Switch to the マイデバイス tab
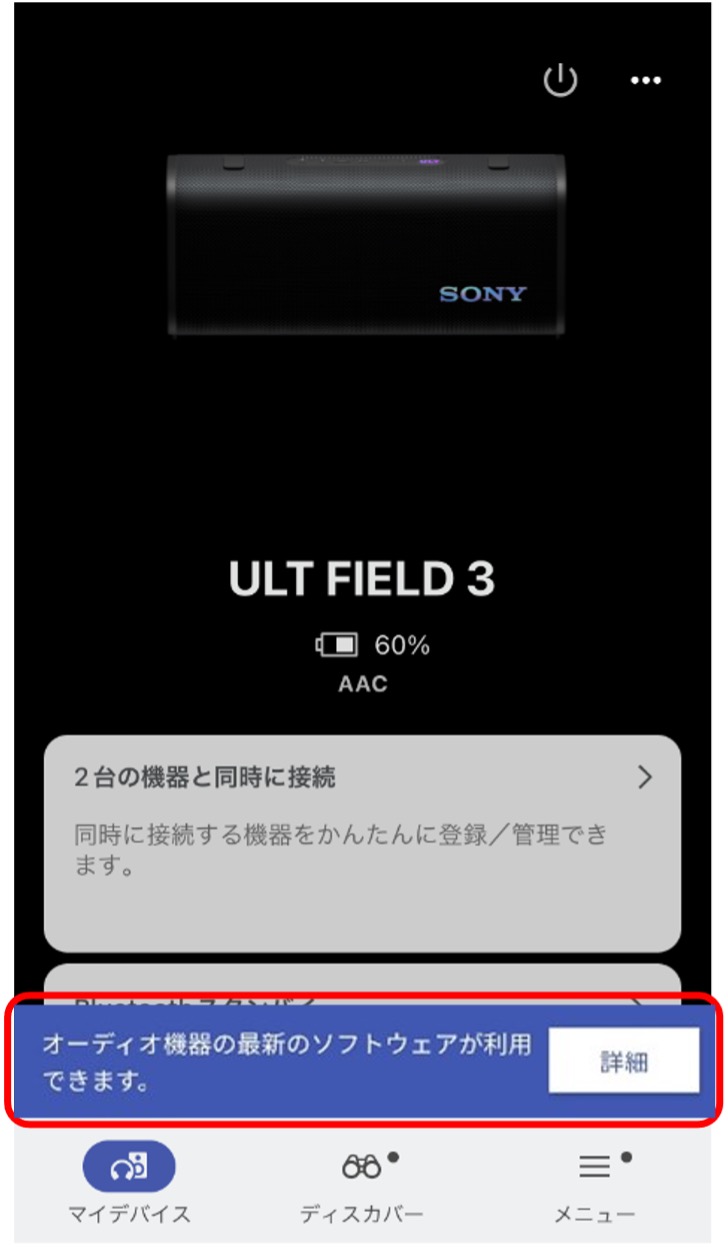Screen dimensions: 728x1251 click(129, 1184)
